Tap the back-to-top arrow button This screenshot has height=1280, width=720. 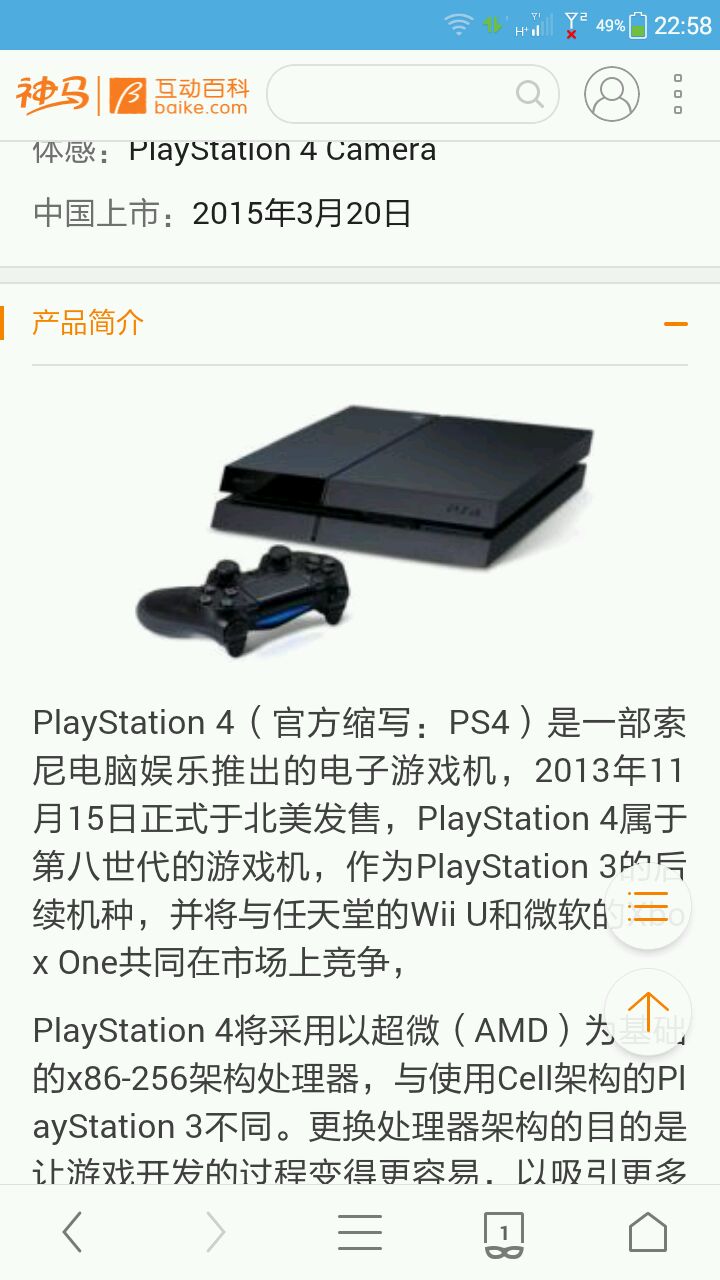coord(648,1012)
